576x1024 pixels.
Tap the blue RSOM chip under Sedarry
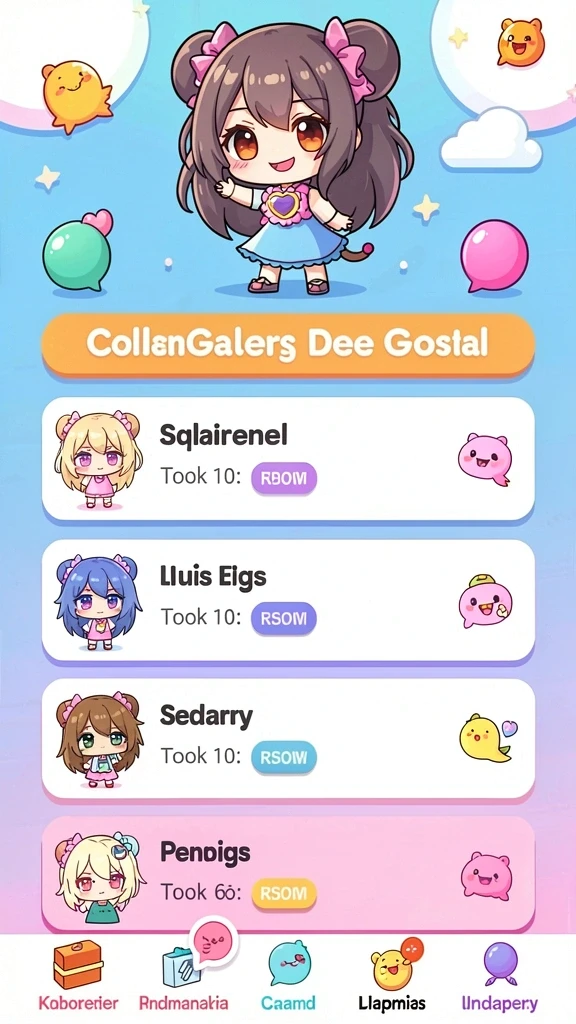(x=283, y=757)
